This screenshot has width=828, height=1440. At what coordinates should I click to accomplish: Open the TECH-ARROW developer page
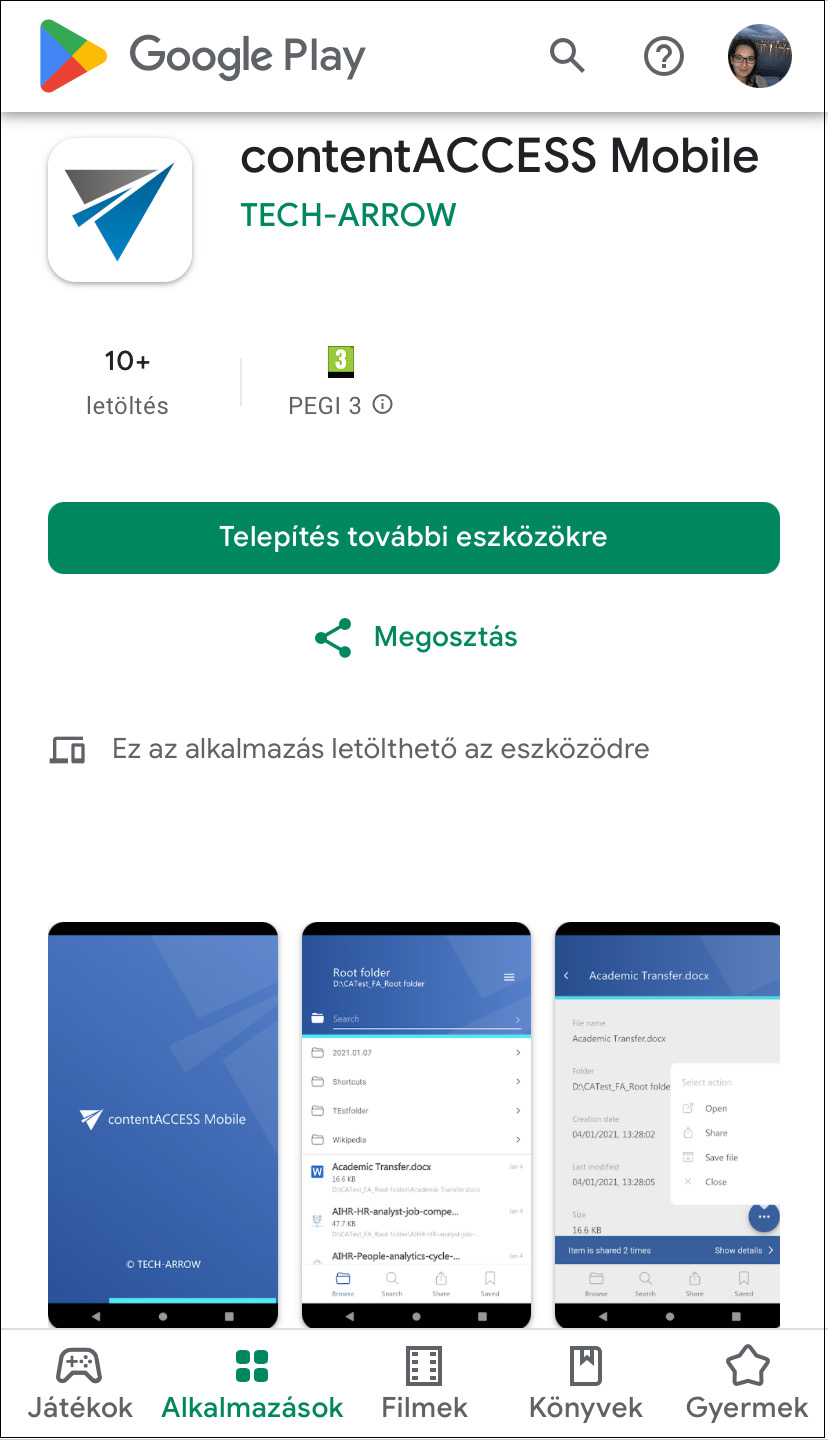point(347,214)
